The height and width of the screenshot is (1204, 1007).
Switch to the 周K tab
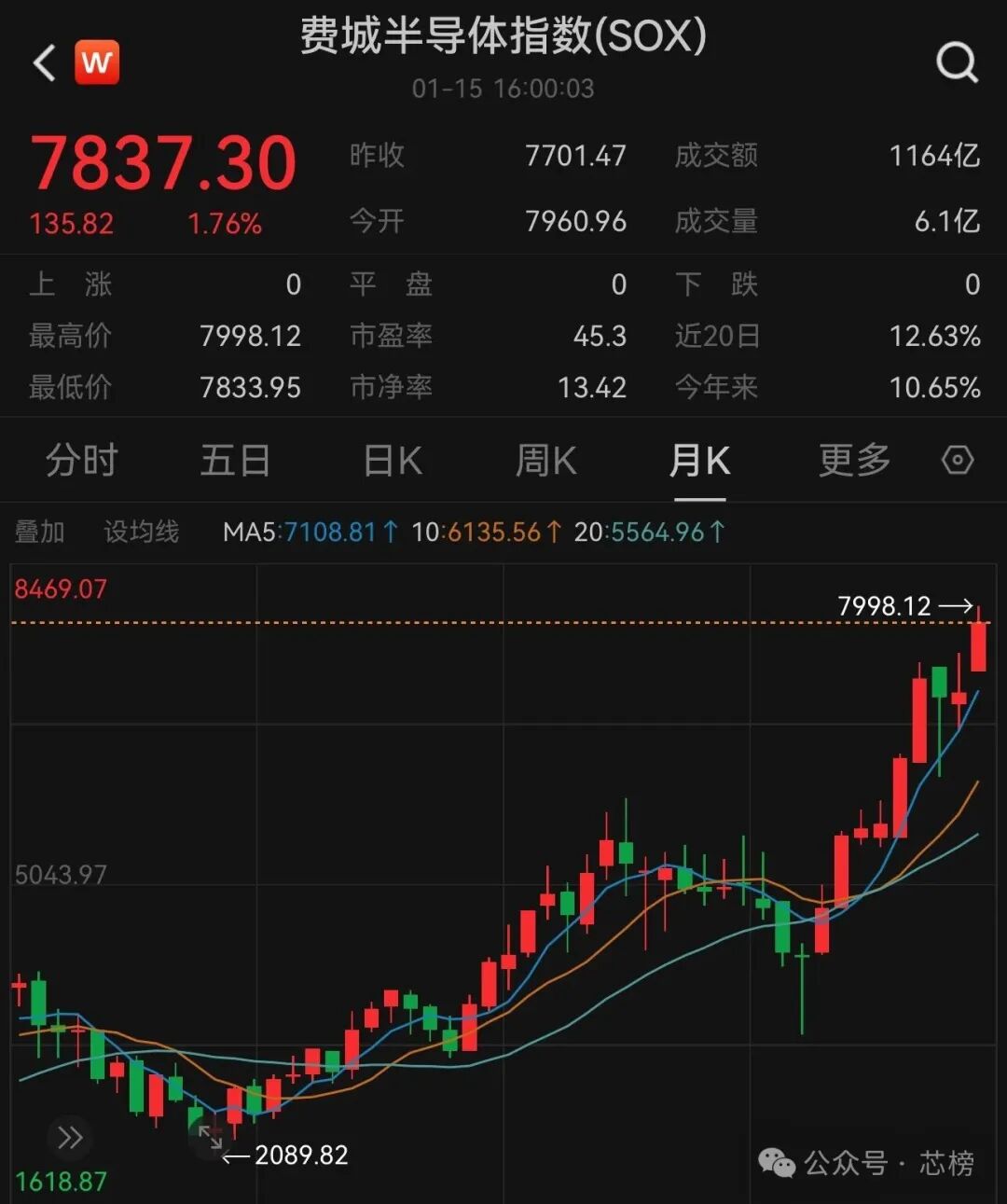[x=545, y=461]
